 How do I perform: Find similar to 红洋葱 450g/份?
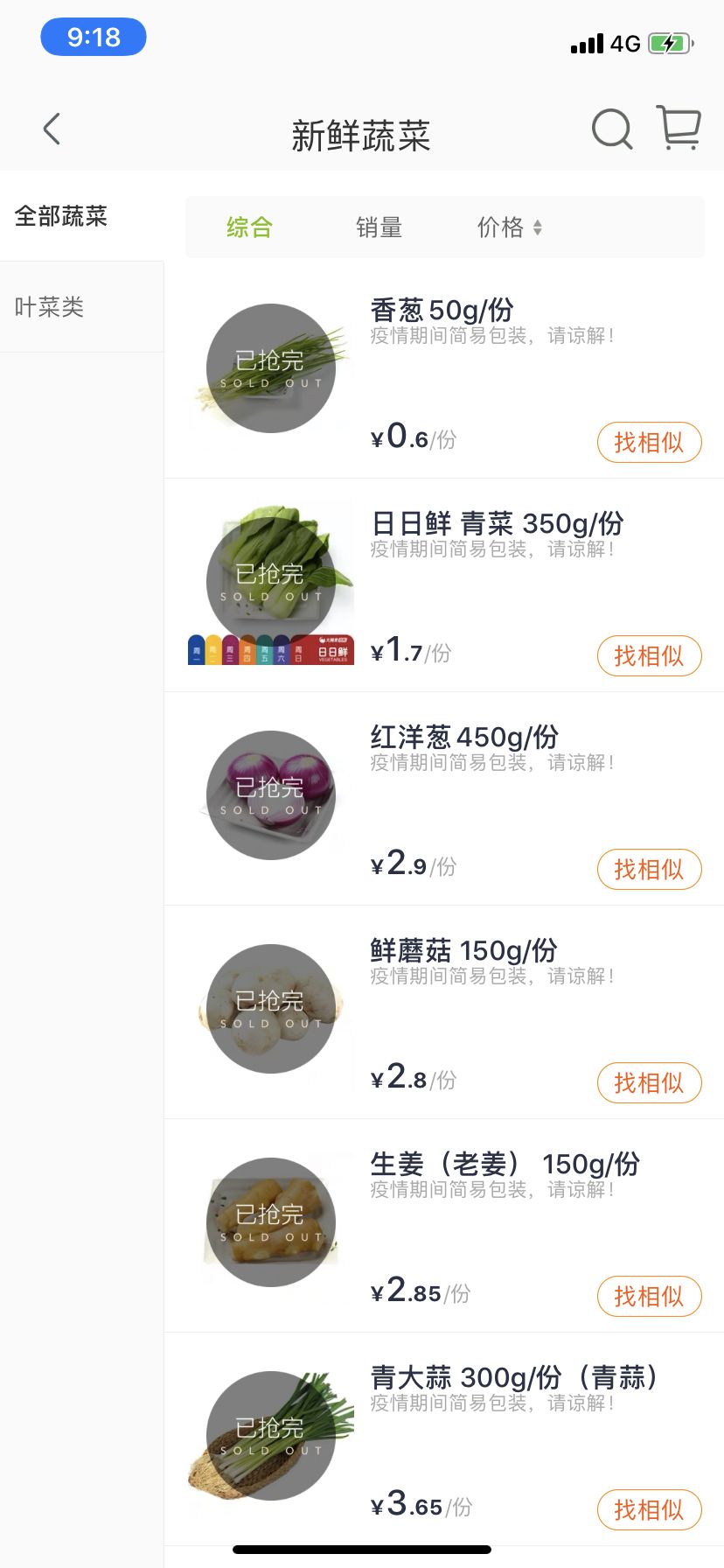[649, 869]
